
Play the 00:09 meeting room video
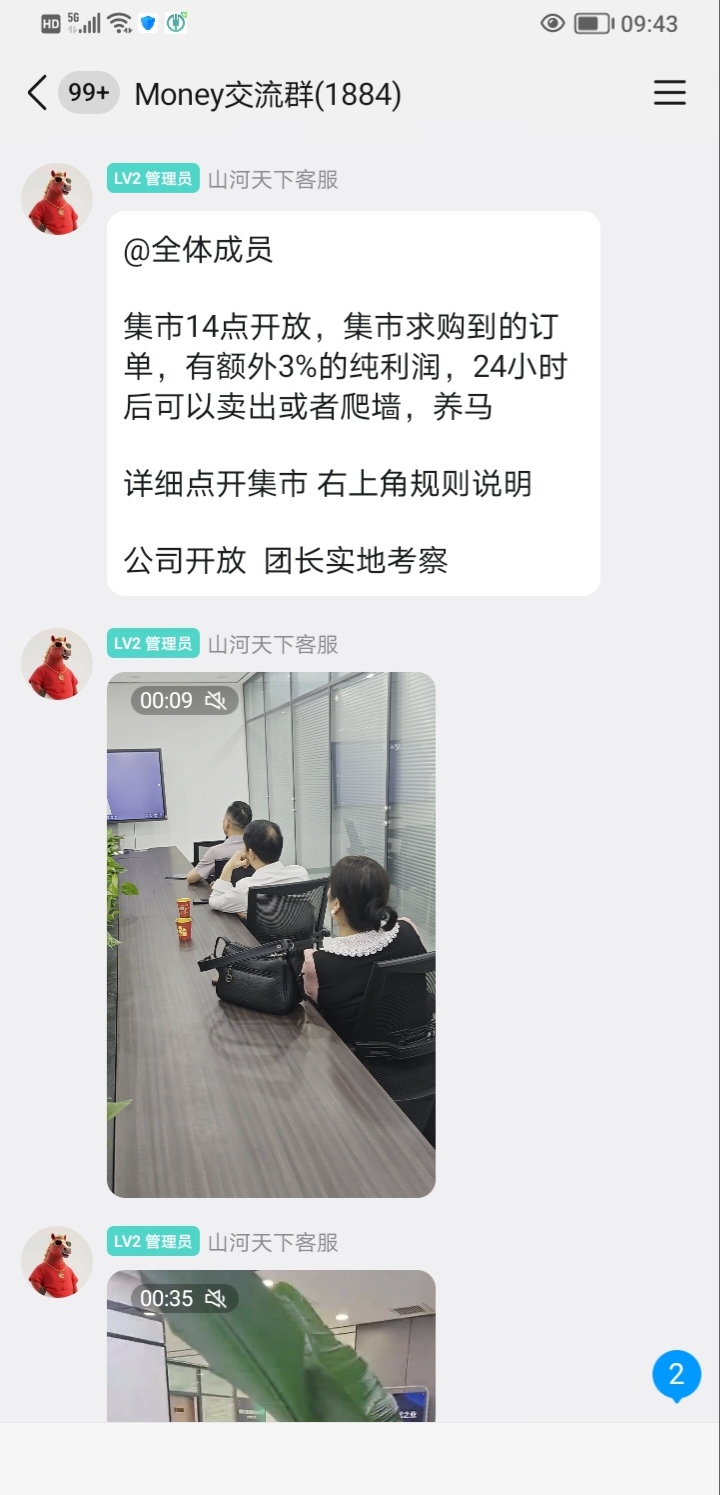271,934
